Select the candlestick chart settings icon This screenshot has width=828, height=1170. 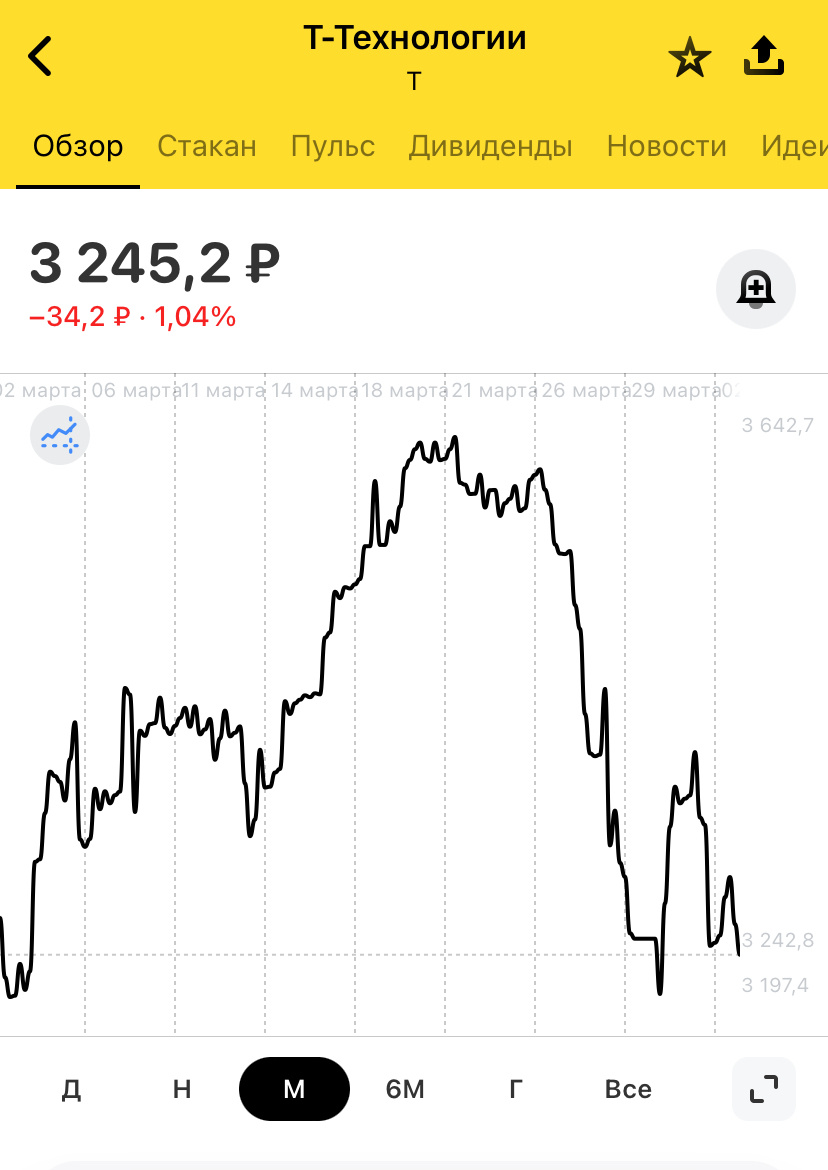click(59, 435)
